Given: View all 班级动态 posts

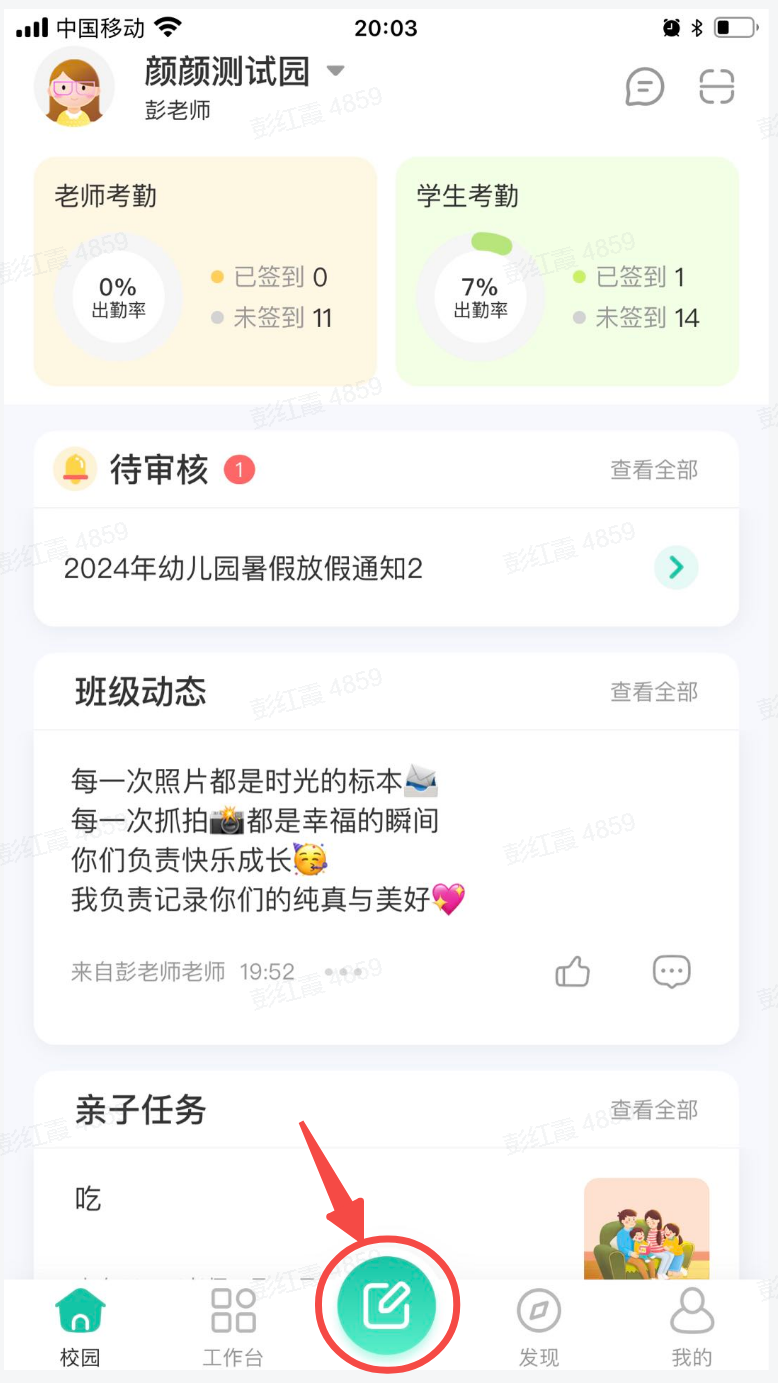Looking at the screenshot, I should [x=654, y=692].
